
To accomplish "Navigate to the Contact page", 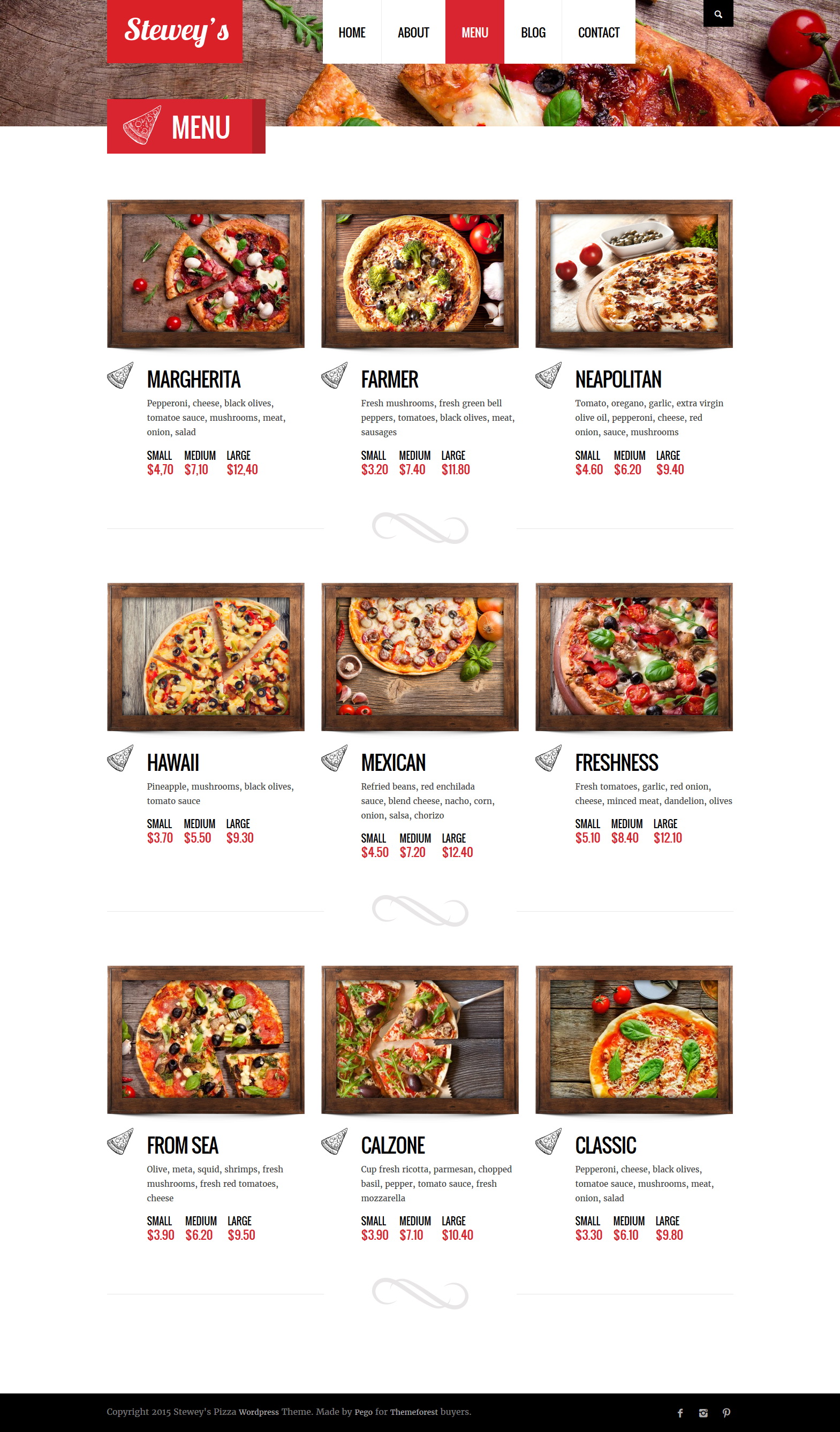I will [x=599, y=33].
